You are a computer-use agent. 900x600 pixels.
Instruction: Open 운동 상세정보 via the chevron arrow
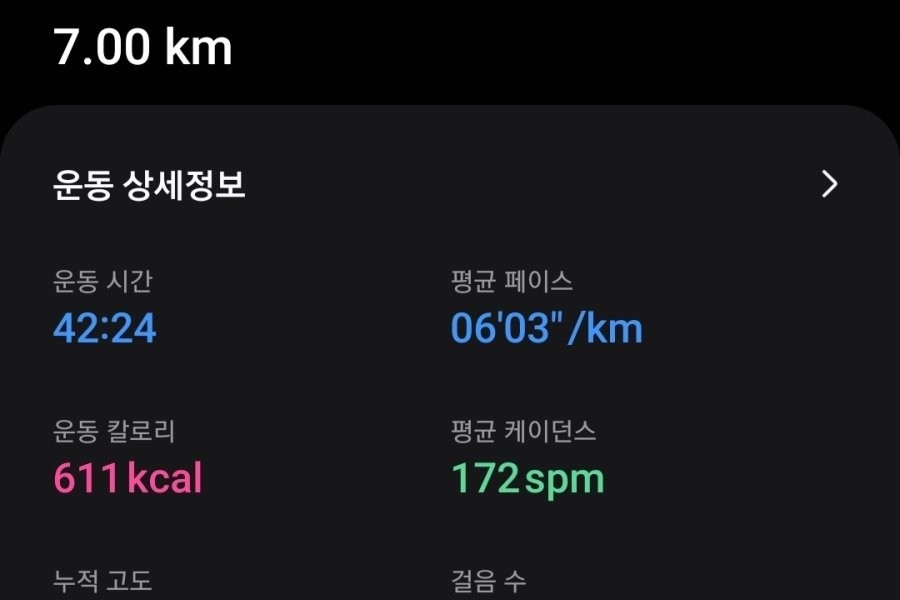(x=829, y=184)
